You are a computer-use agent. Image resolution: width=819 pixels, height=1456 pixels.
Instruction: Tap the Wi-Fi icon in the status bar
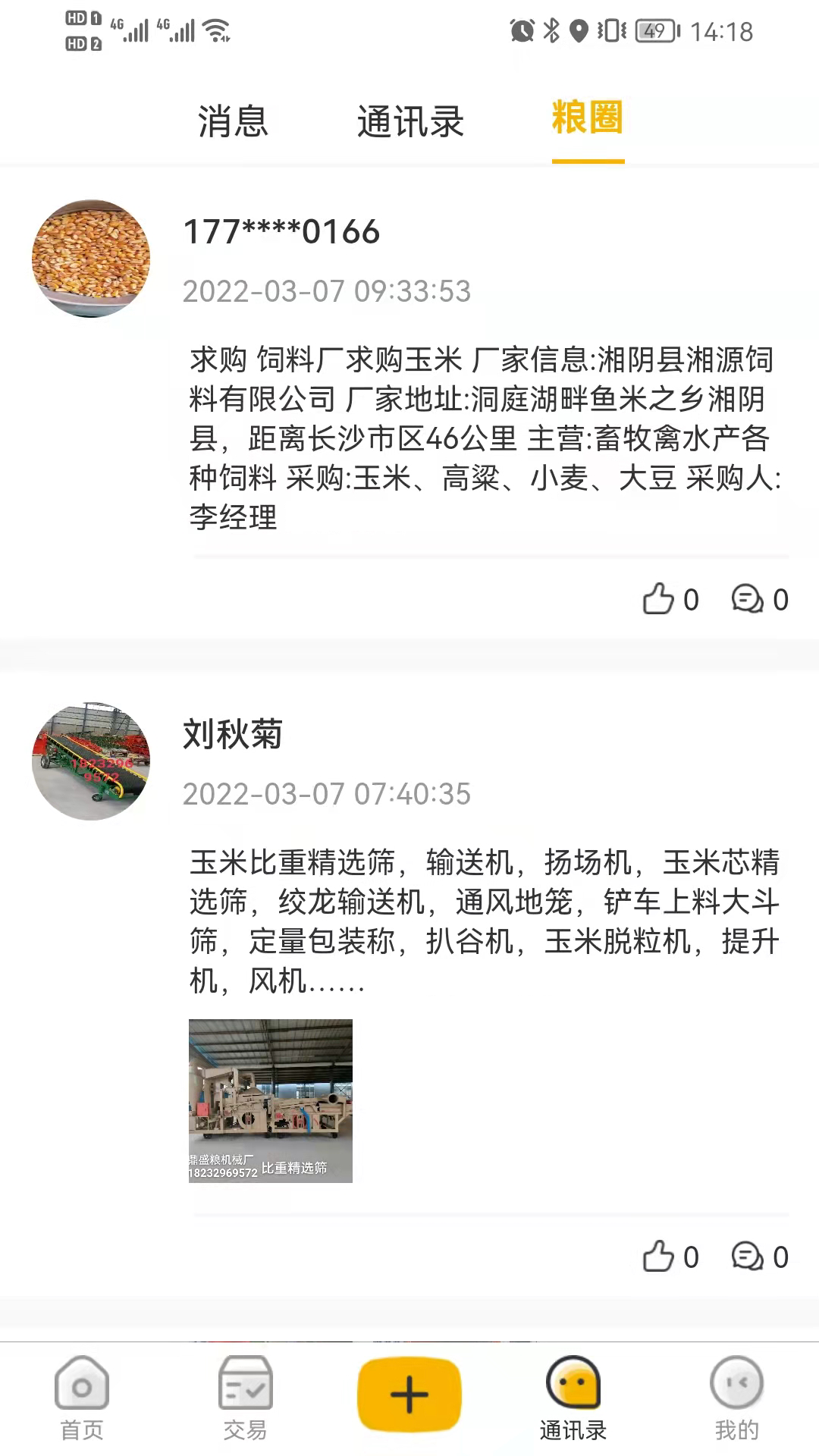[216, 30]
